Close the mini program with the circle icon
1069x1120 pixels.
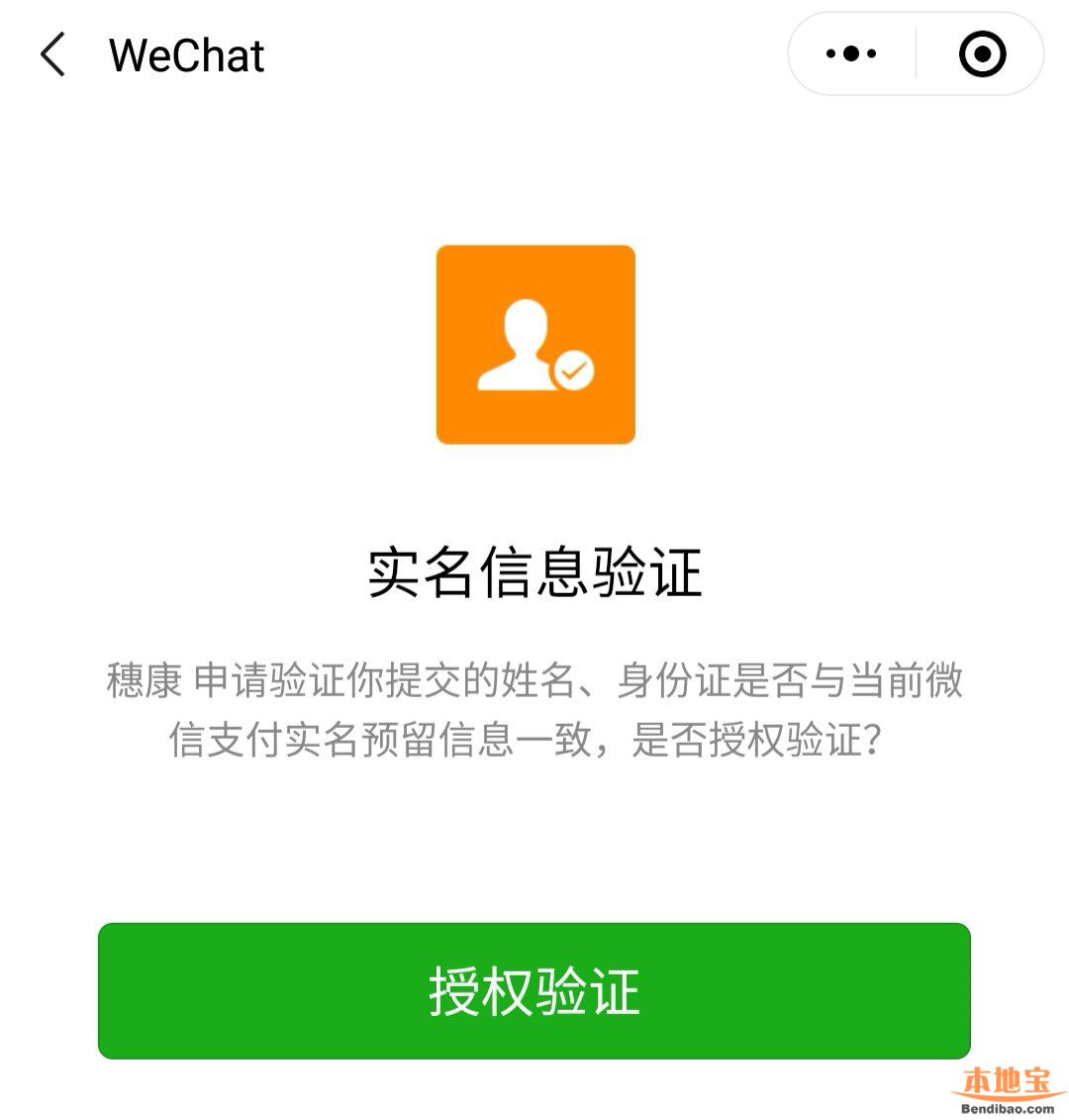point(982,54)
